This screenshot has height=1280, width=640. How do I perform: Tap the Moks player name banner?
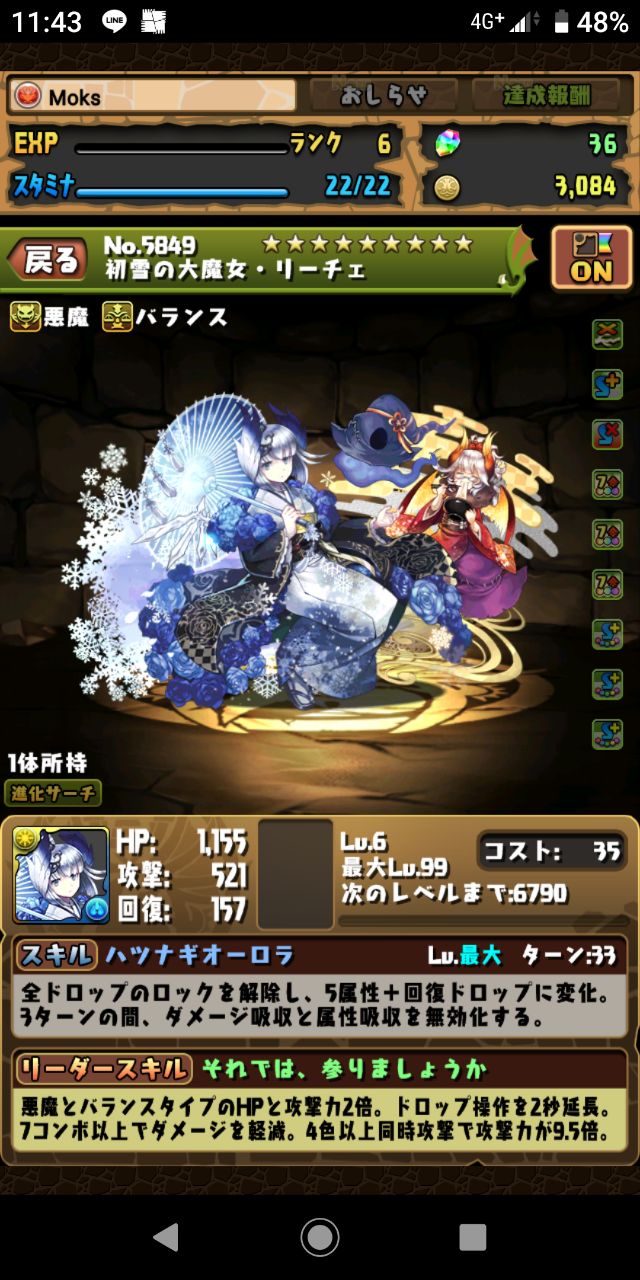[x=153, y=96]
